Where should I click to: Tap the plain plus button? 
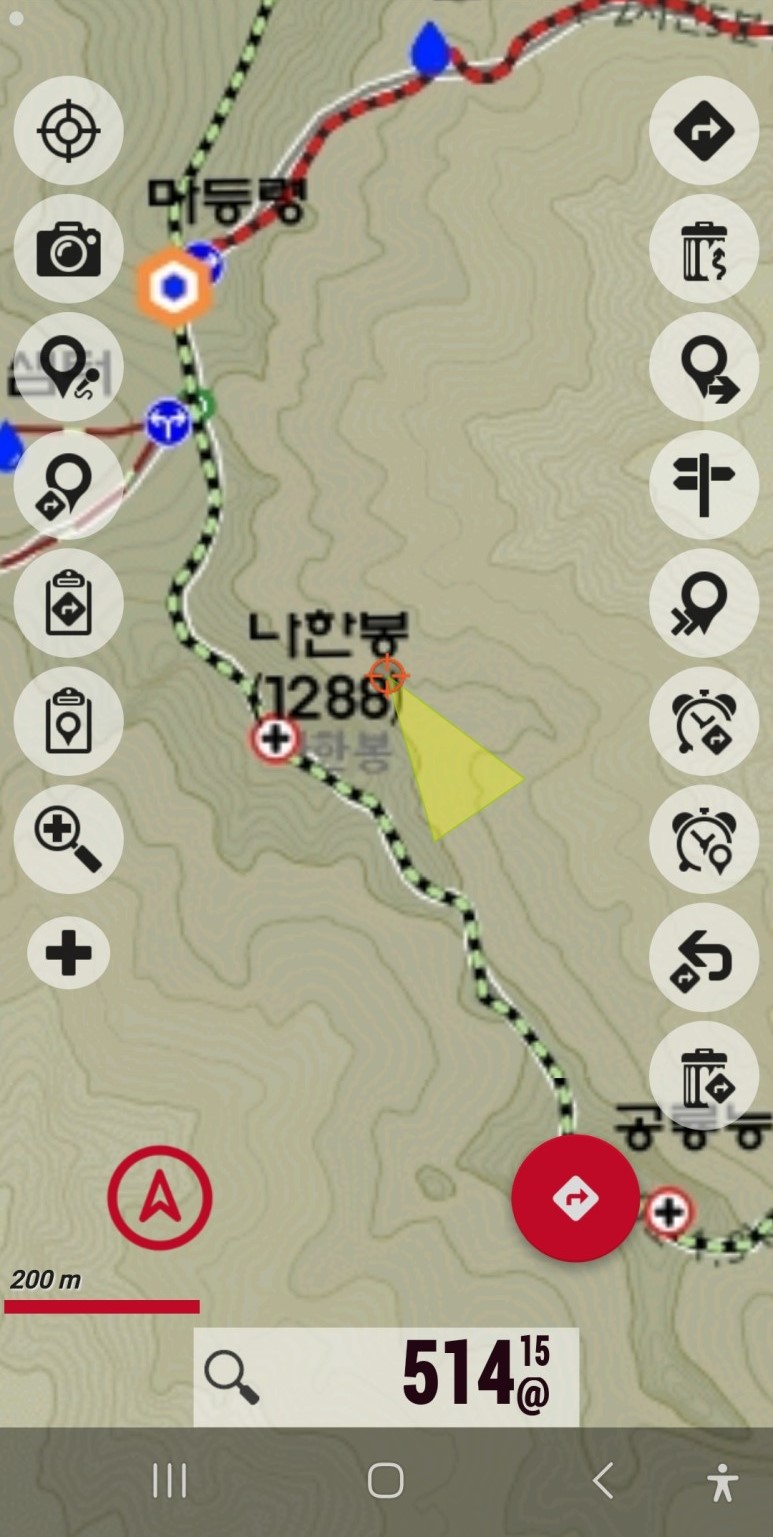(x=68, y=953)
